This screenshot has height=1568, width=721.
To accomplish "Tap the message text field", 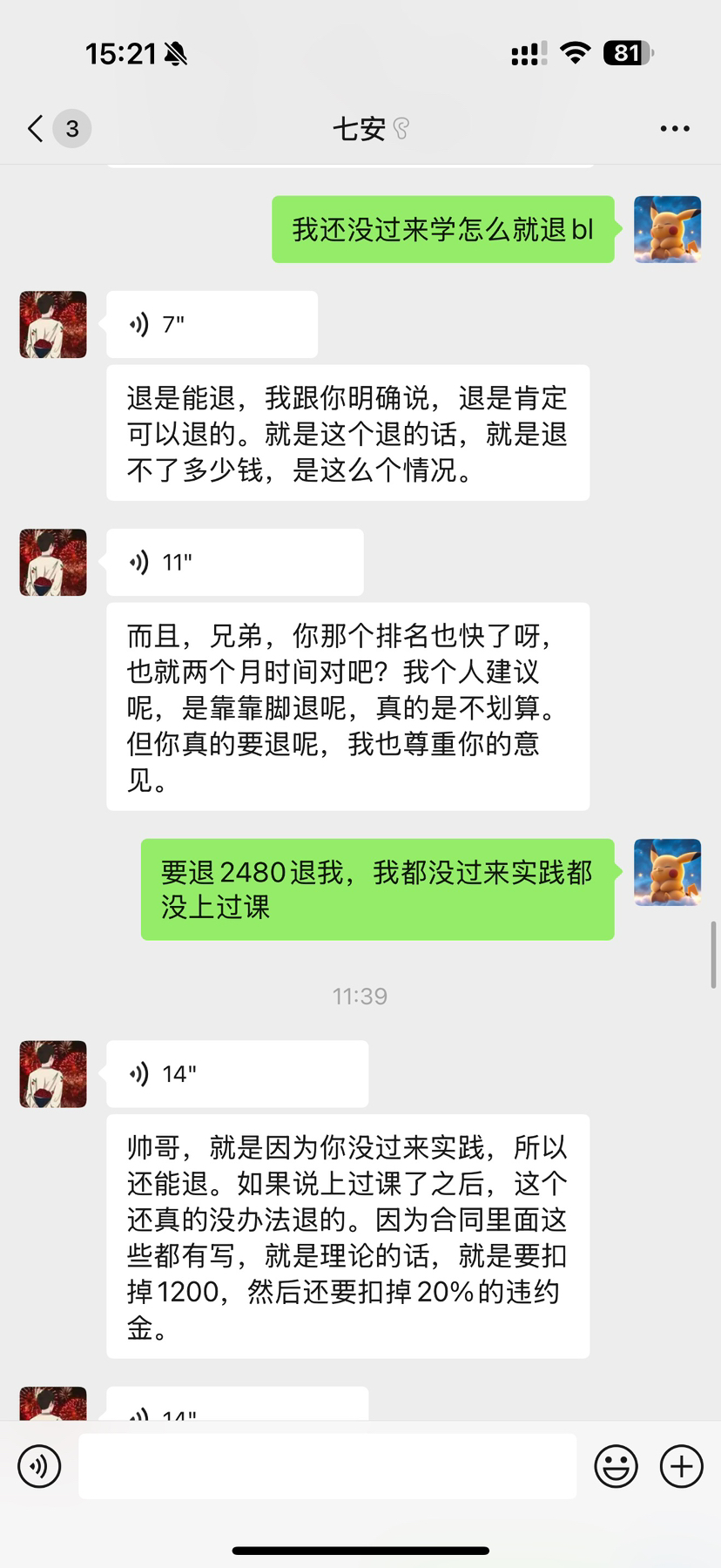I will tap(327, 1466).
